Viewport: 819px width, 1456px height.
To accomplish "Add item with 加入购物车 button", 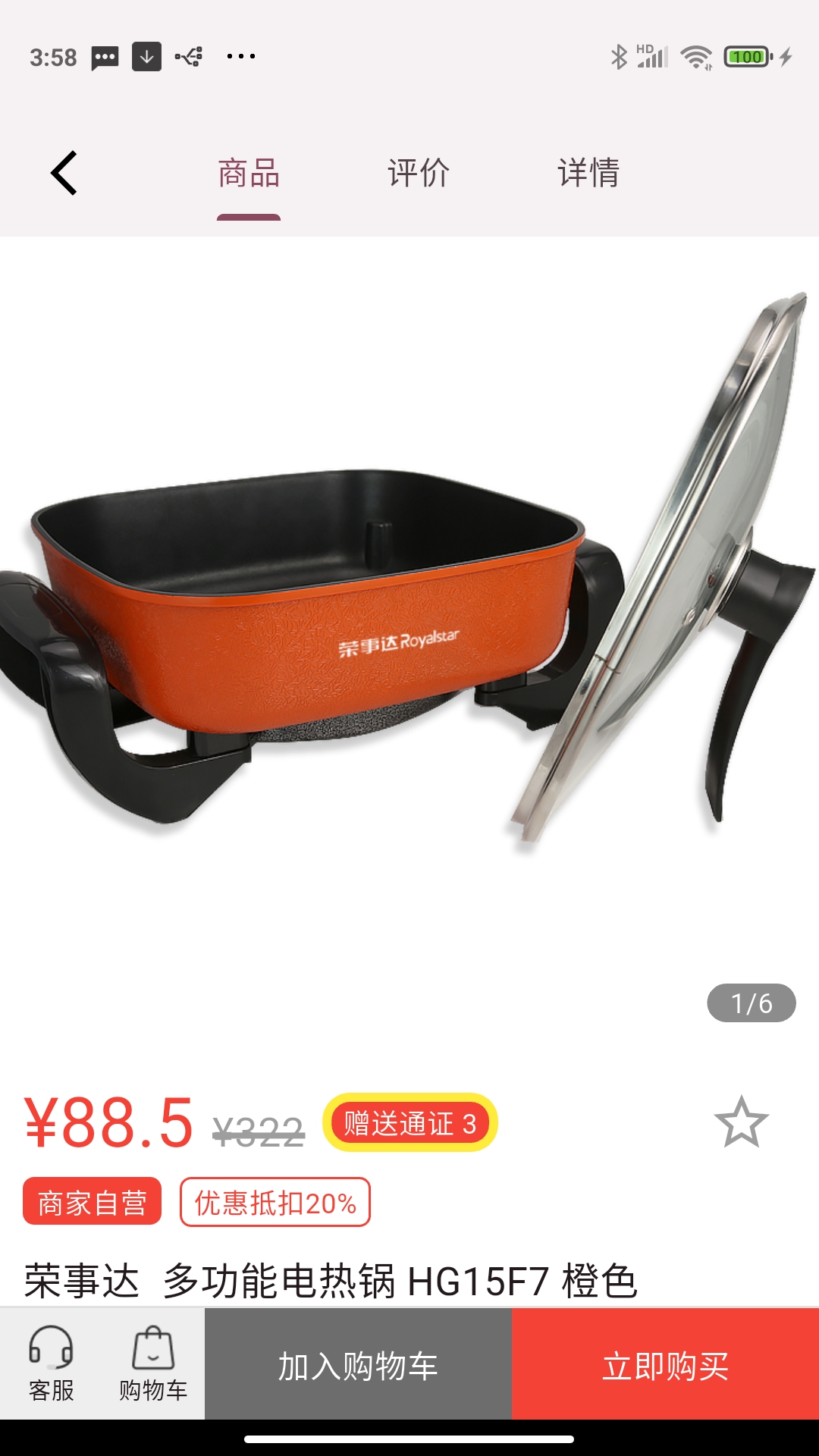I will 358,1366.
